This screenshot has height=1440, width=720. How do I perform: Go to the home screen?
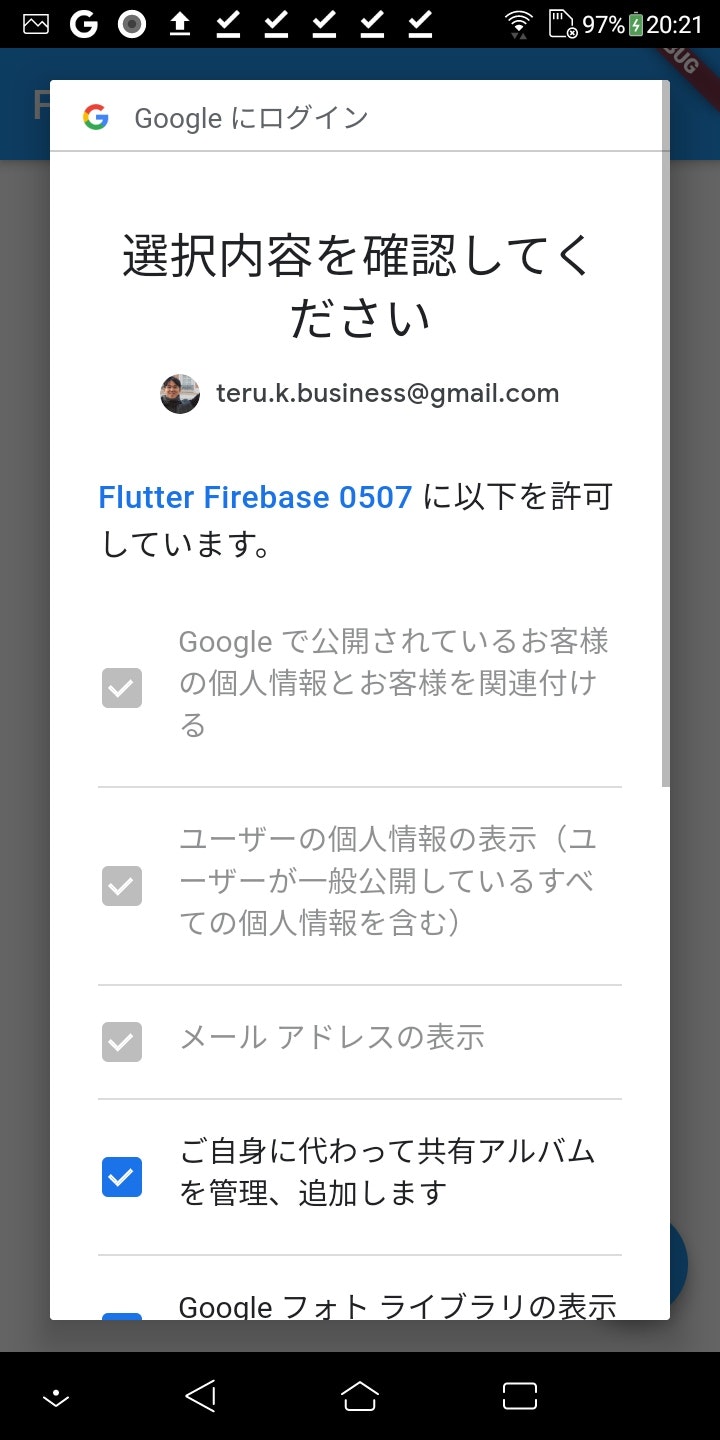click(360, 1396)
